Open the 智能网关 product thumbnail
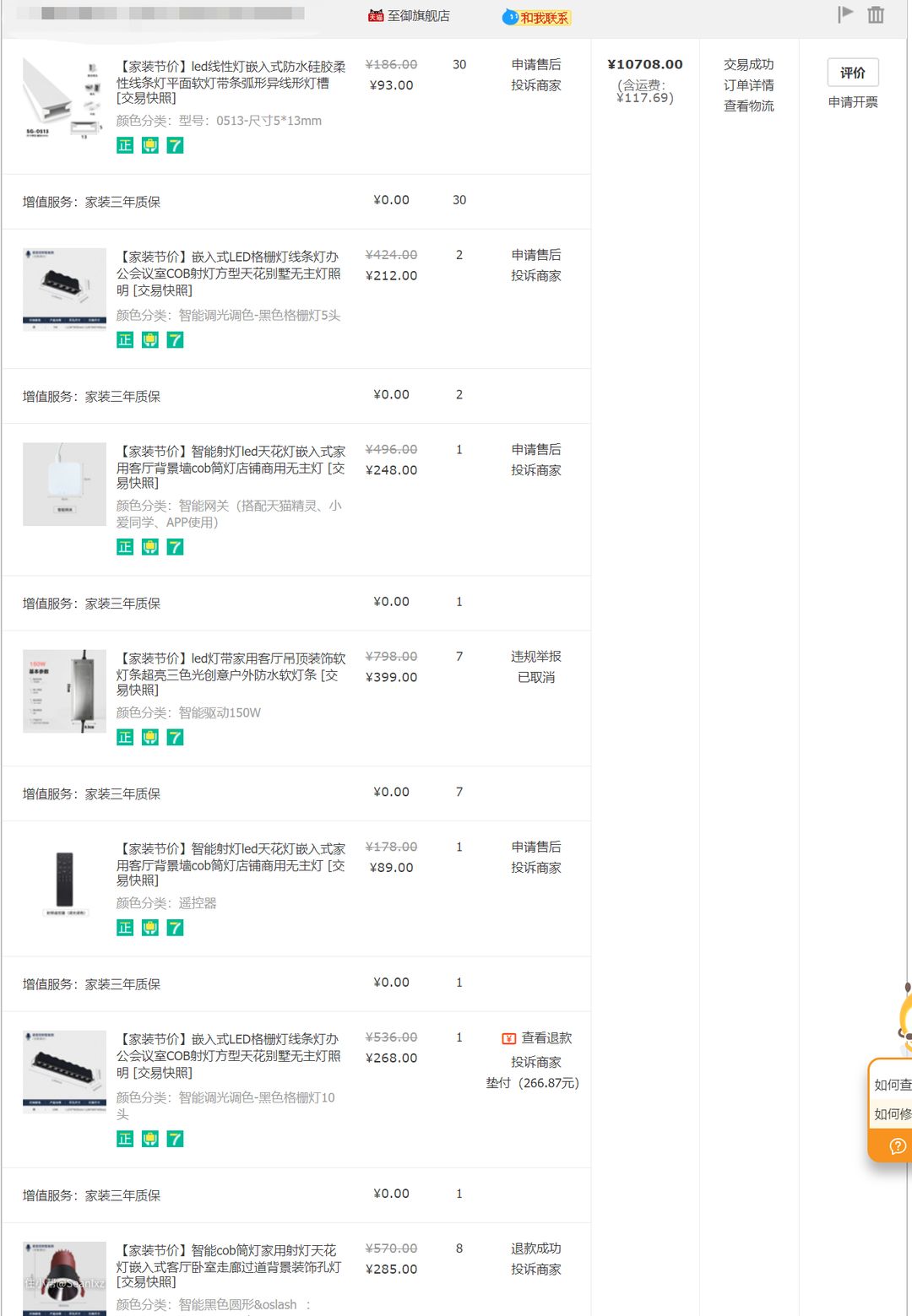The height and width of the screenshot is (1316, 912). click(x=64, y=484)
